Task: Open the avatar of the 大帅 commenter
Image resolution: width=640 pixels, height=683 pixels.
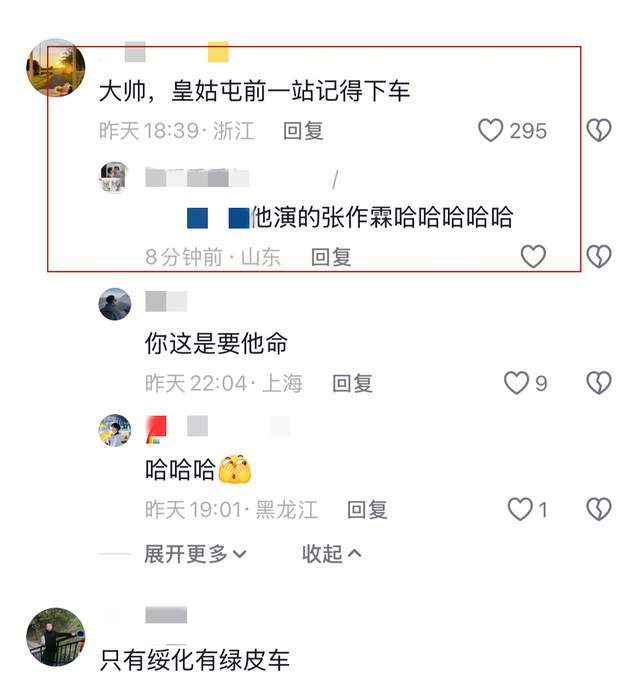Action: pyautogui.click(x=56, y=68)
